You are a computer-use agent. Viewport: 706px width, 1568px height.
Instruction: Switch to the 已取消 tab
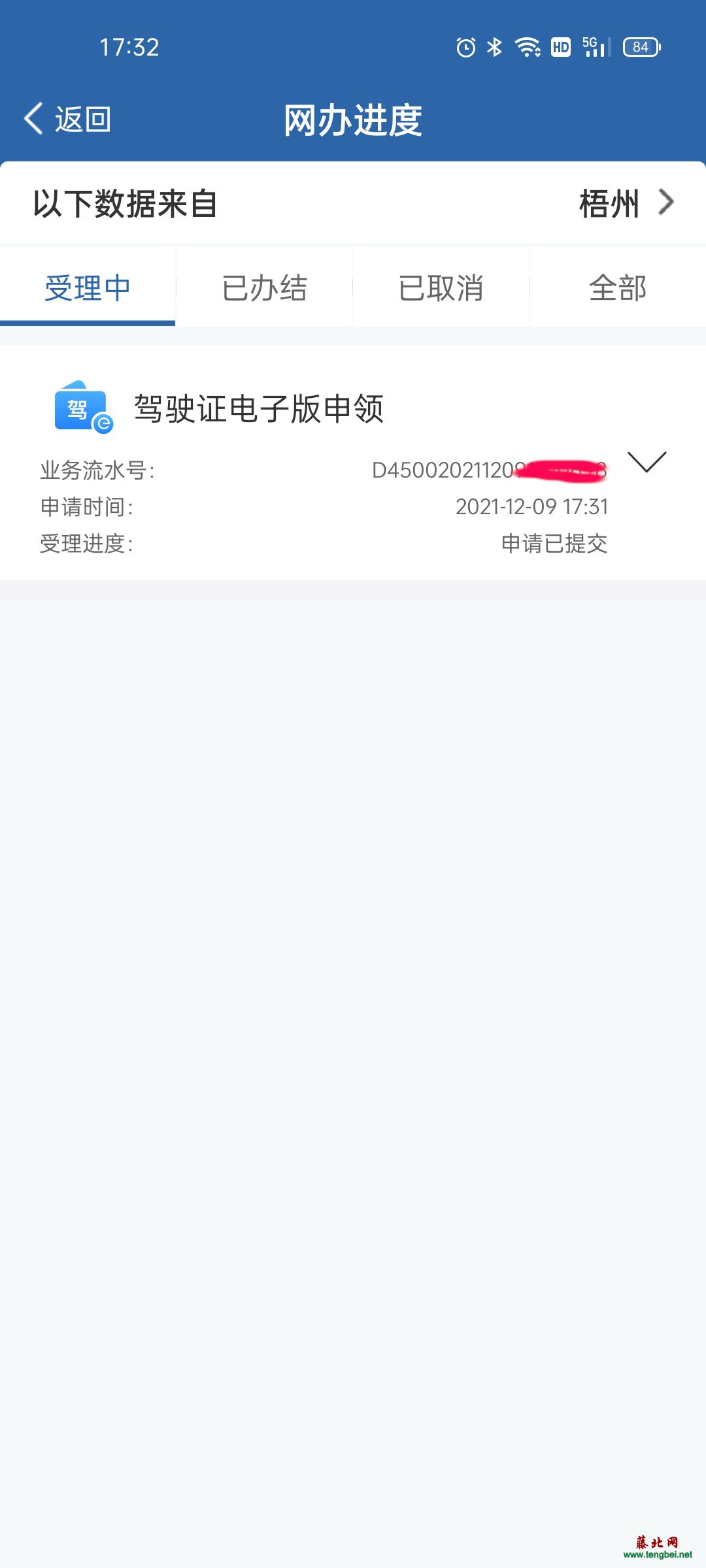tap(441, 287)
